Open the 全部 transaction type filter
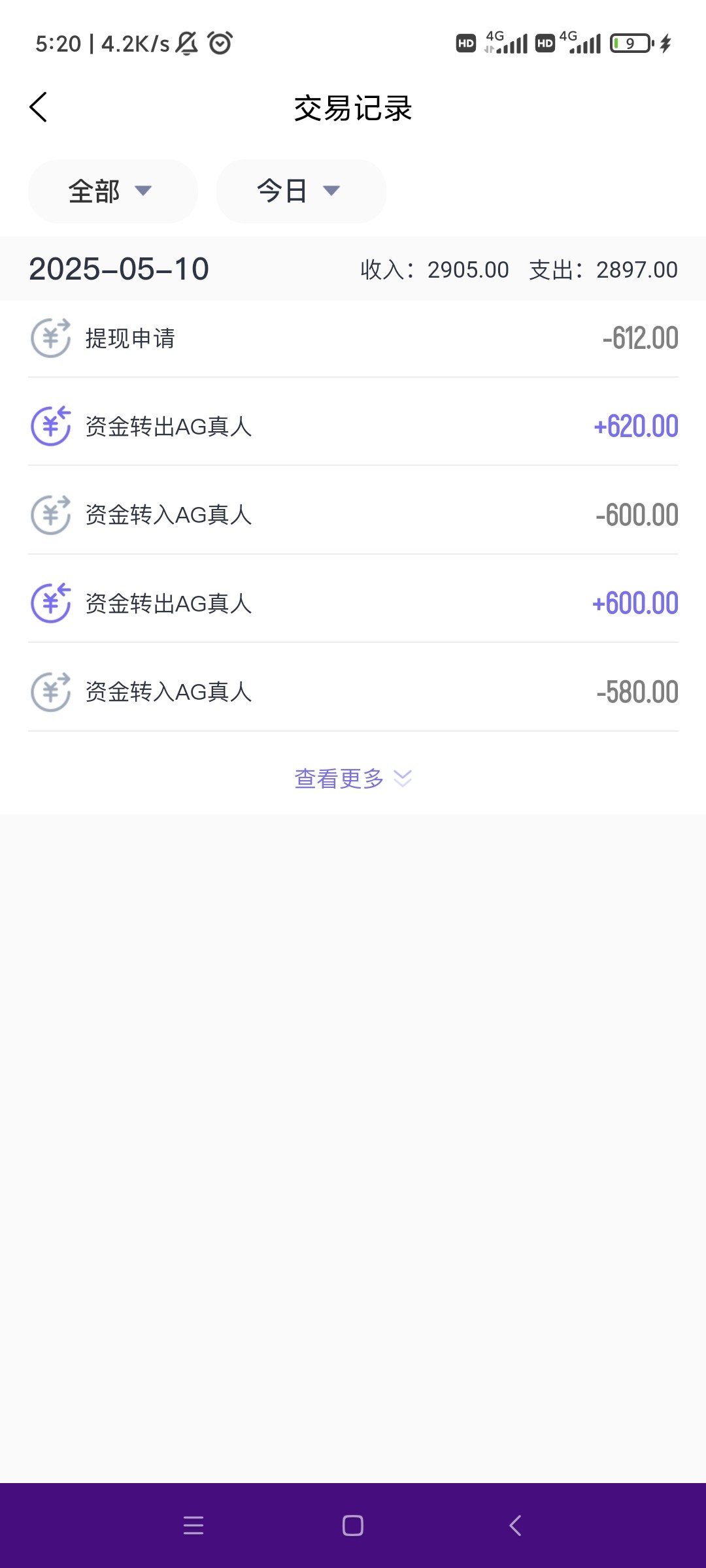 point(112,191)
